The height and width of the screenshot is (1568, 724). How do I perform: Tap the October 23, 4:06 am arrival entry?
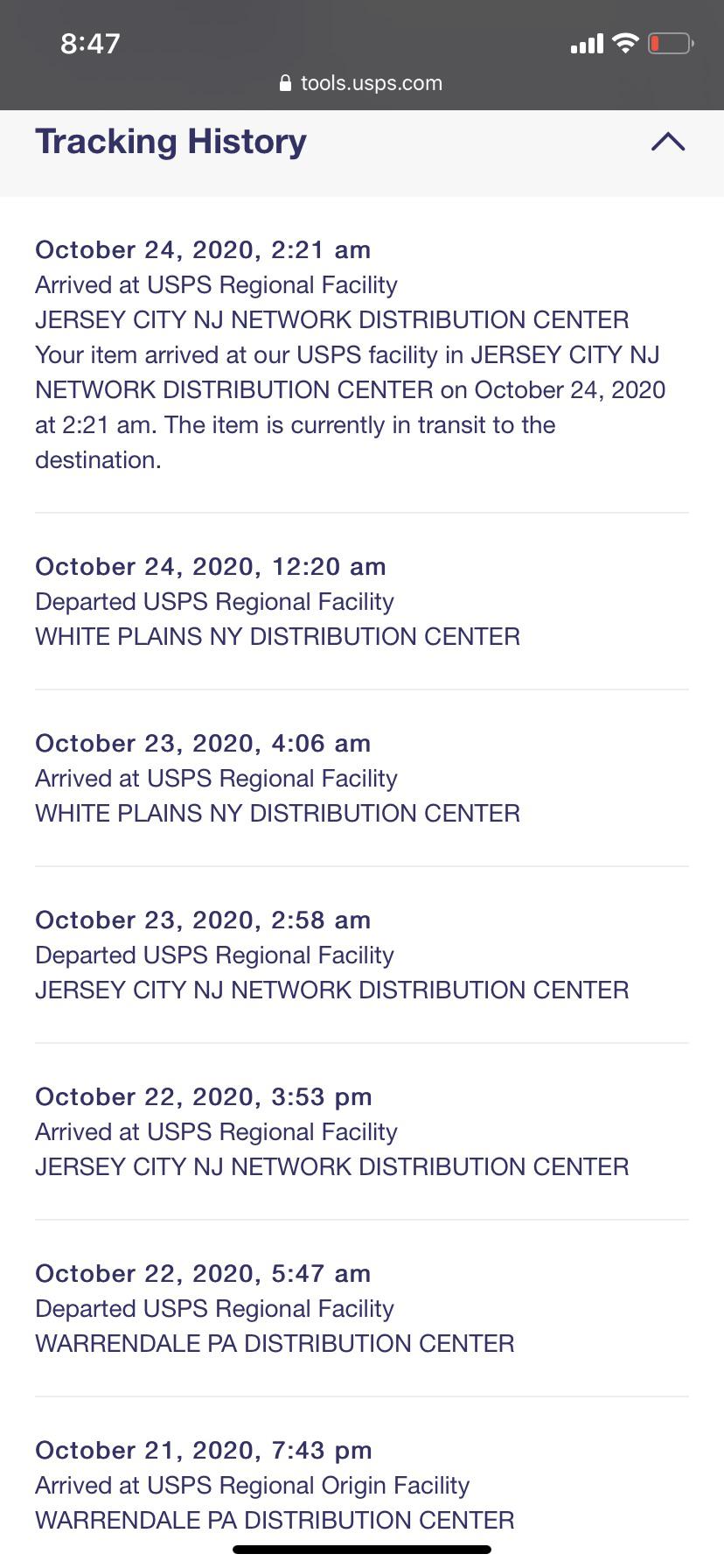click(202, 743)
